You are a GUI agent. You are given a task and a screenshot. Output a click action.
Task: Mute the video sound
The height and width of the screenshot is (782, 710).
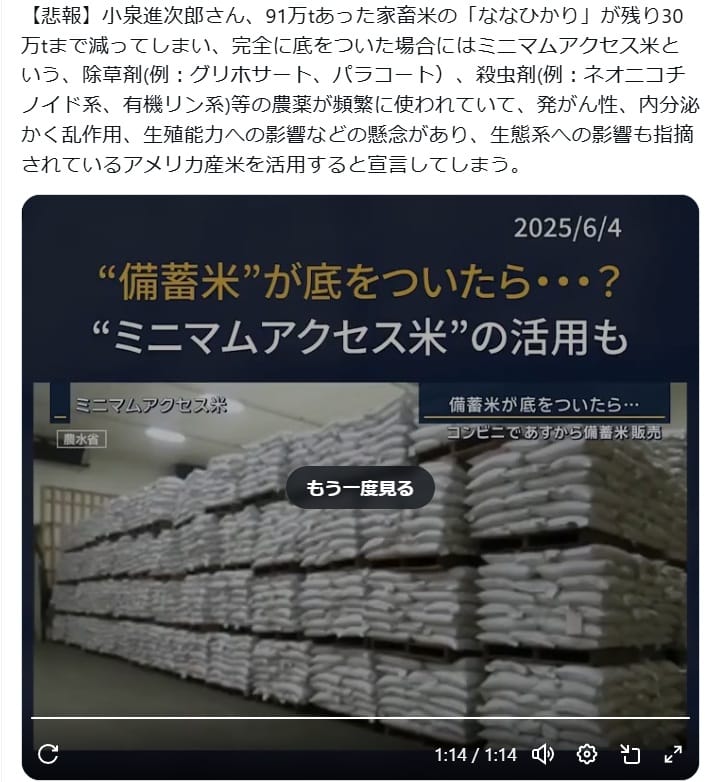point(543,754)
